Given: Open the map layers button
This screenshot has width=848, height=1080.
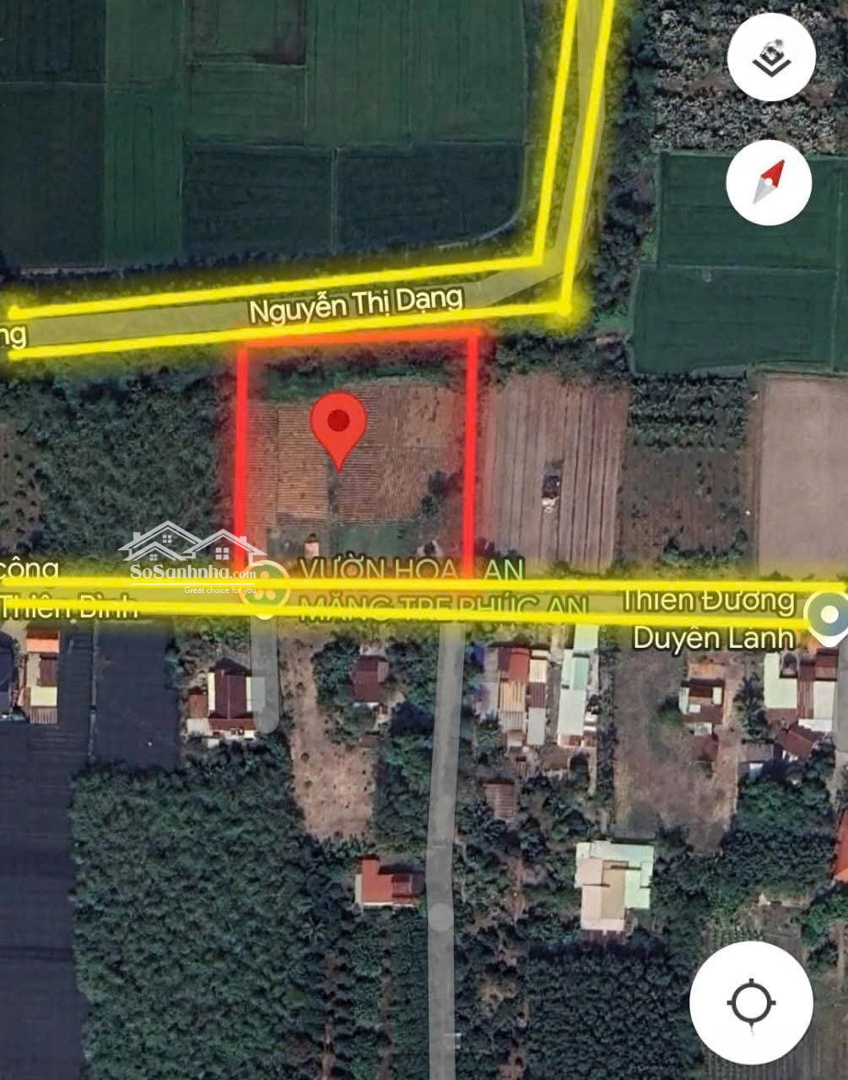Looking at the screenshot, I should (771, 58).
